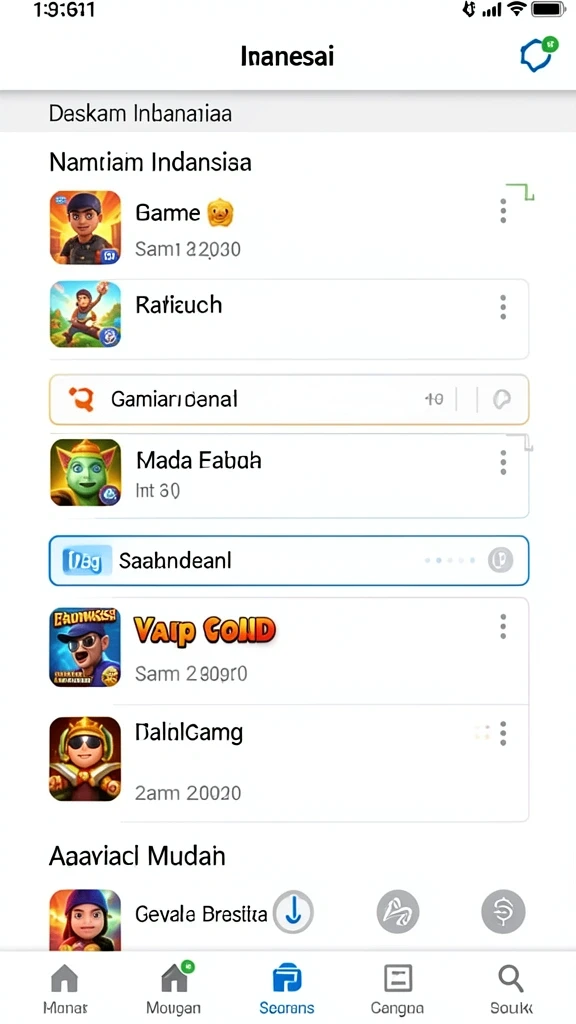Open overflow menu for Game
The height and width of the screenshot is (1024, 576).
coord(503,211)
